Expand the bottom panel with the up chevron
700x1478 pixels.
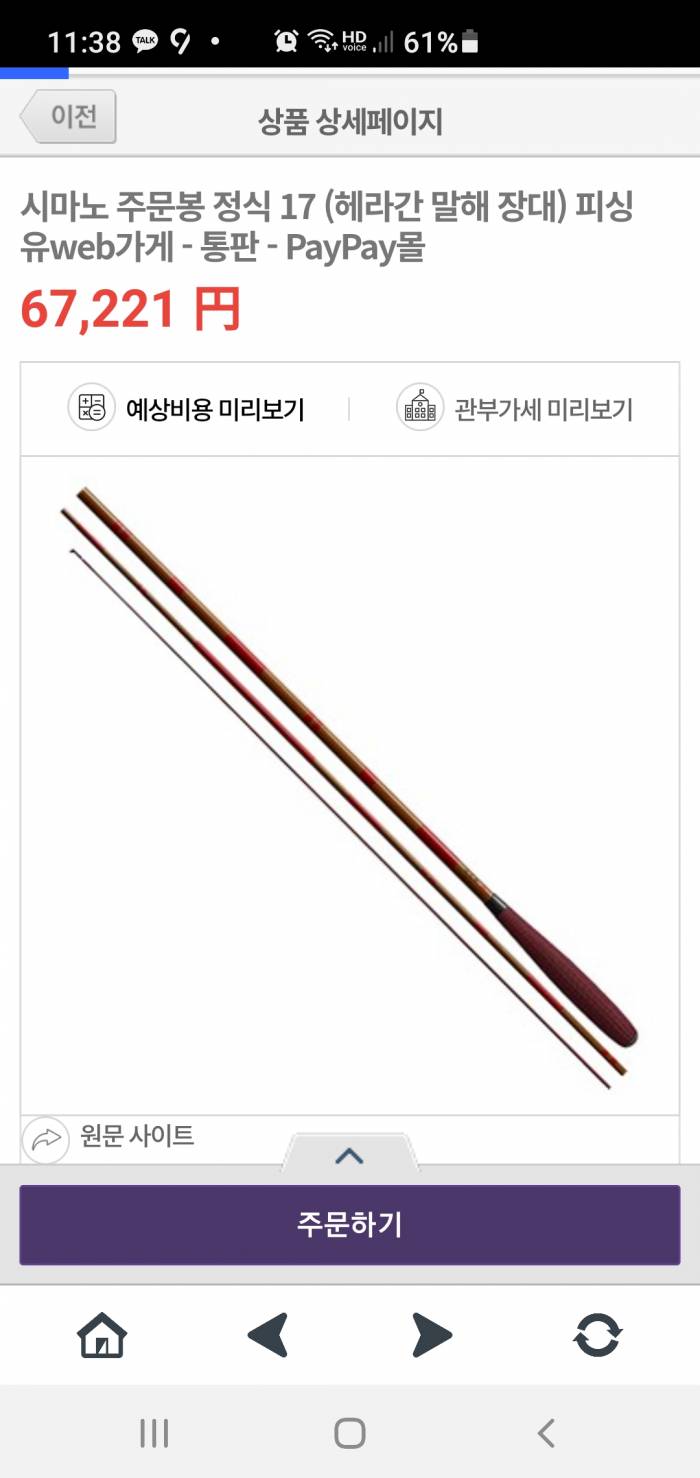(x=349, y=1157)
